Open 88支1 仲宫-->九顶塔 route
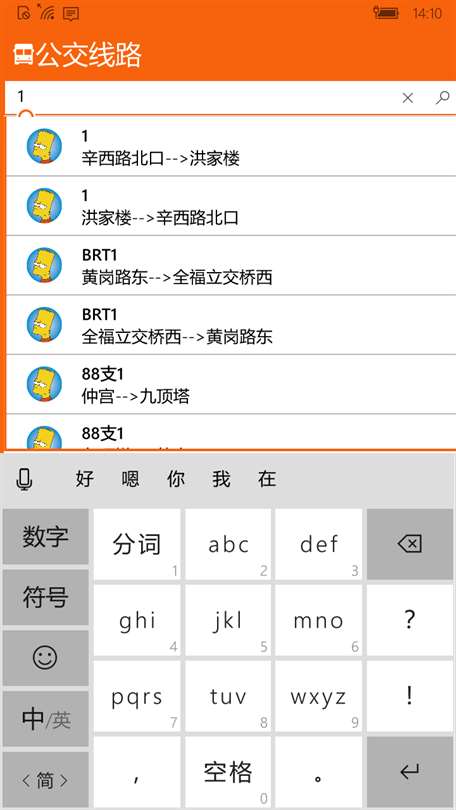 [x=231, y=384]
